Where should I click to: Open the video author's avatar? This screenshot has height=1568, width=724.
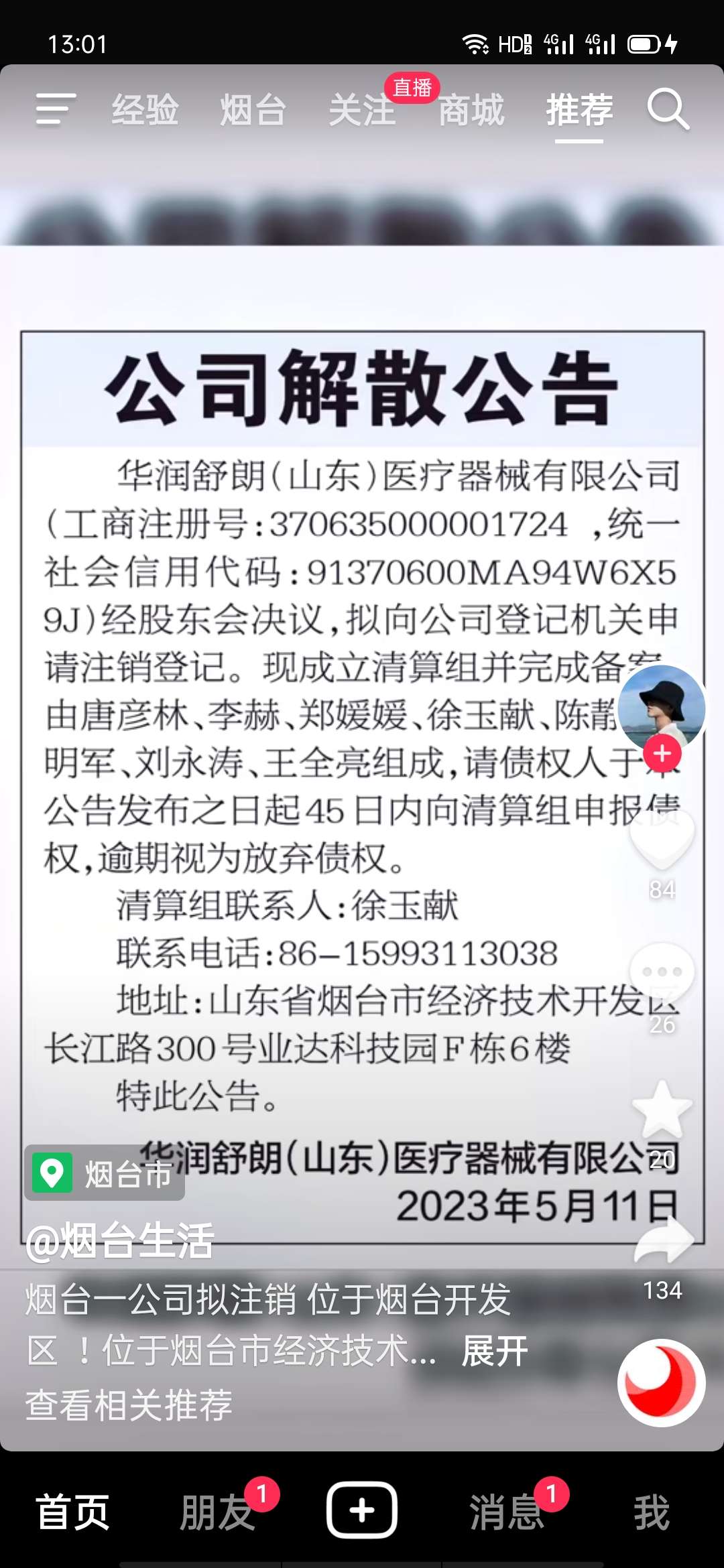661,708
